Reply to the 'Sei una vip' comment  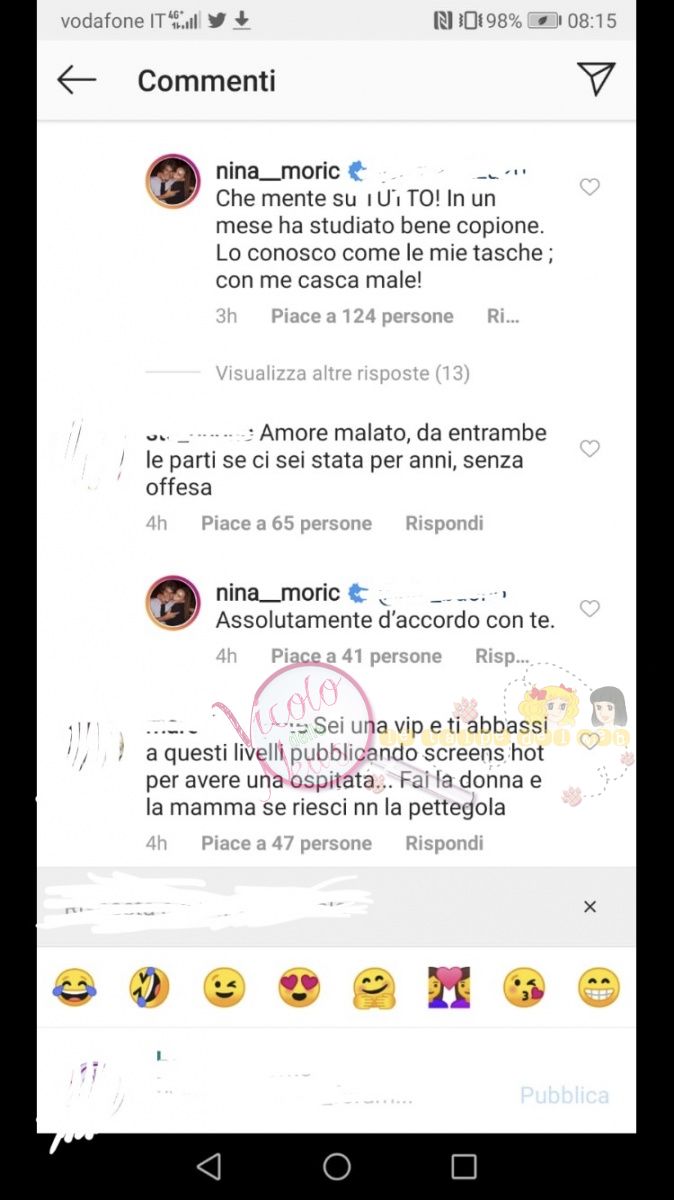(444, 843)
